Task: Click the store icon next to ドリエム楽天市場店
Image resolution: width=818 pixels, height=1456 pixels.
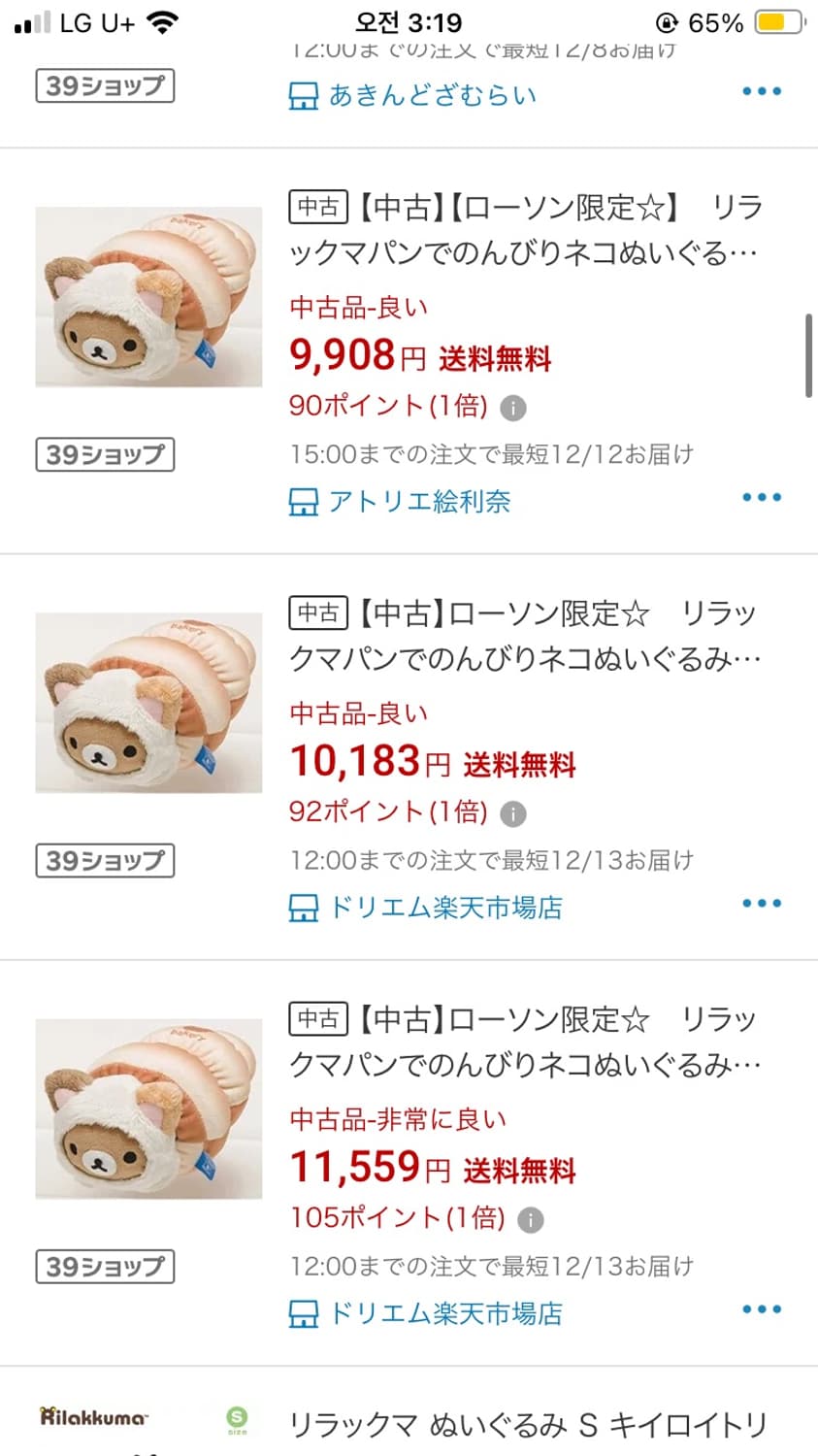Action: pyautogui.click(x=304, y=909)
